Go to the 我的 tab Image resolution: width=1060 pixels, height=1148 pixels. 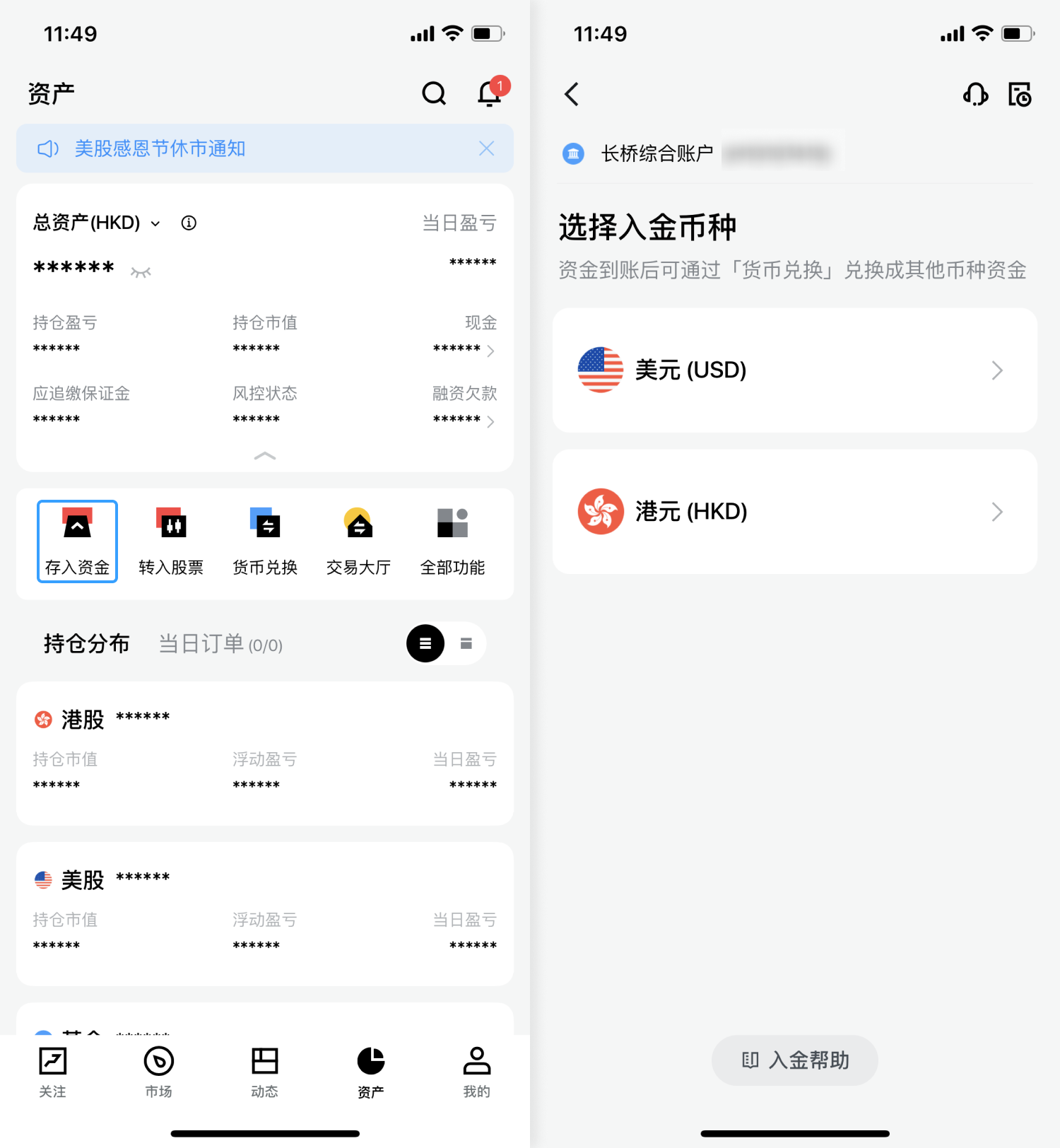click(476, 1072)
